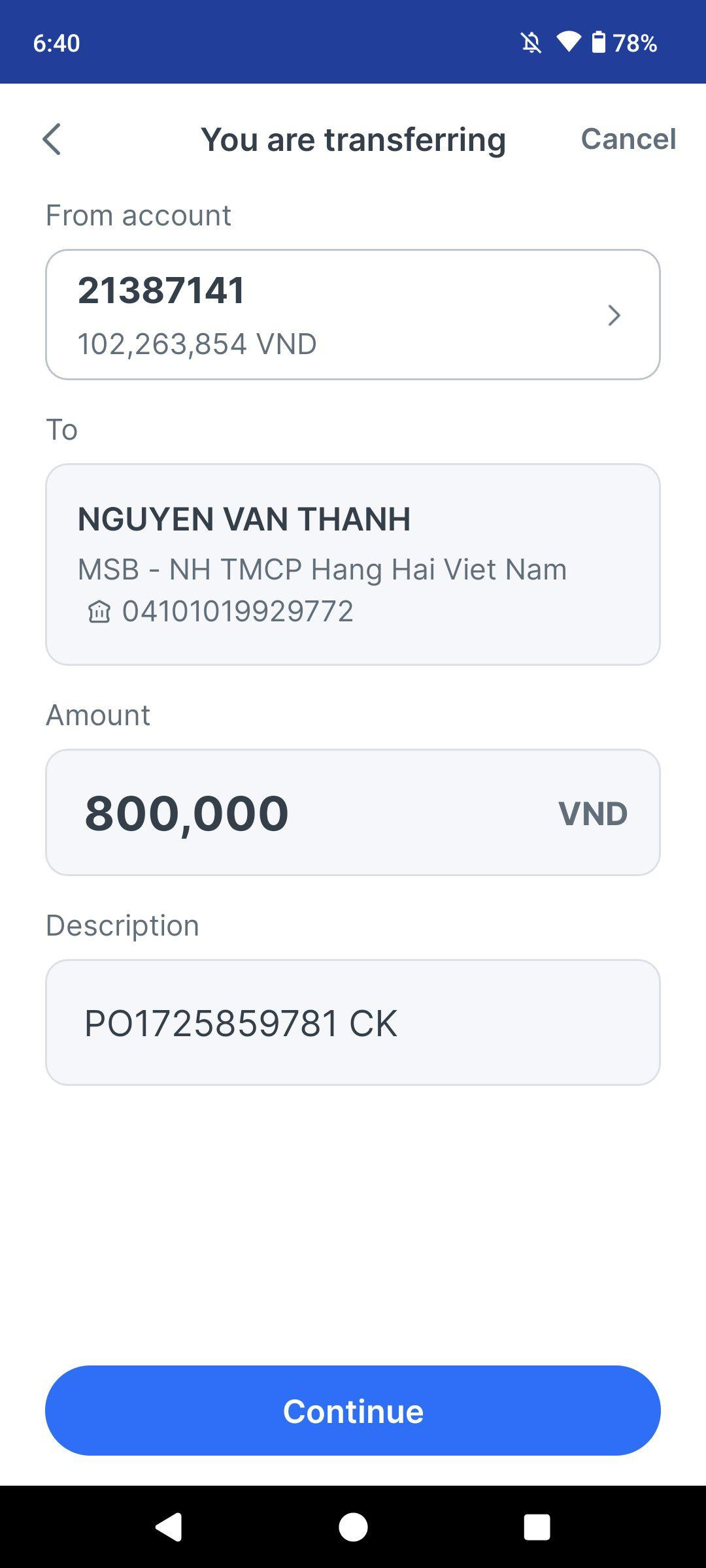The width and height of the screenshot is (706, 1568).
Task: Tap Continue to proceed with transfer
Action: click(x=353, y=1411)
